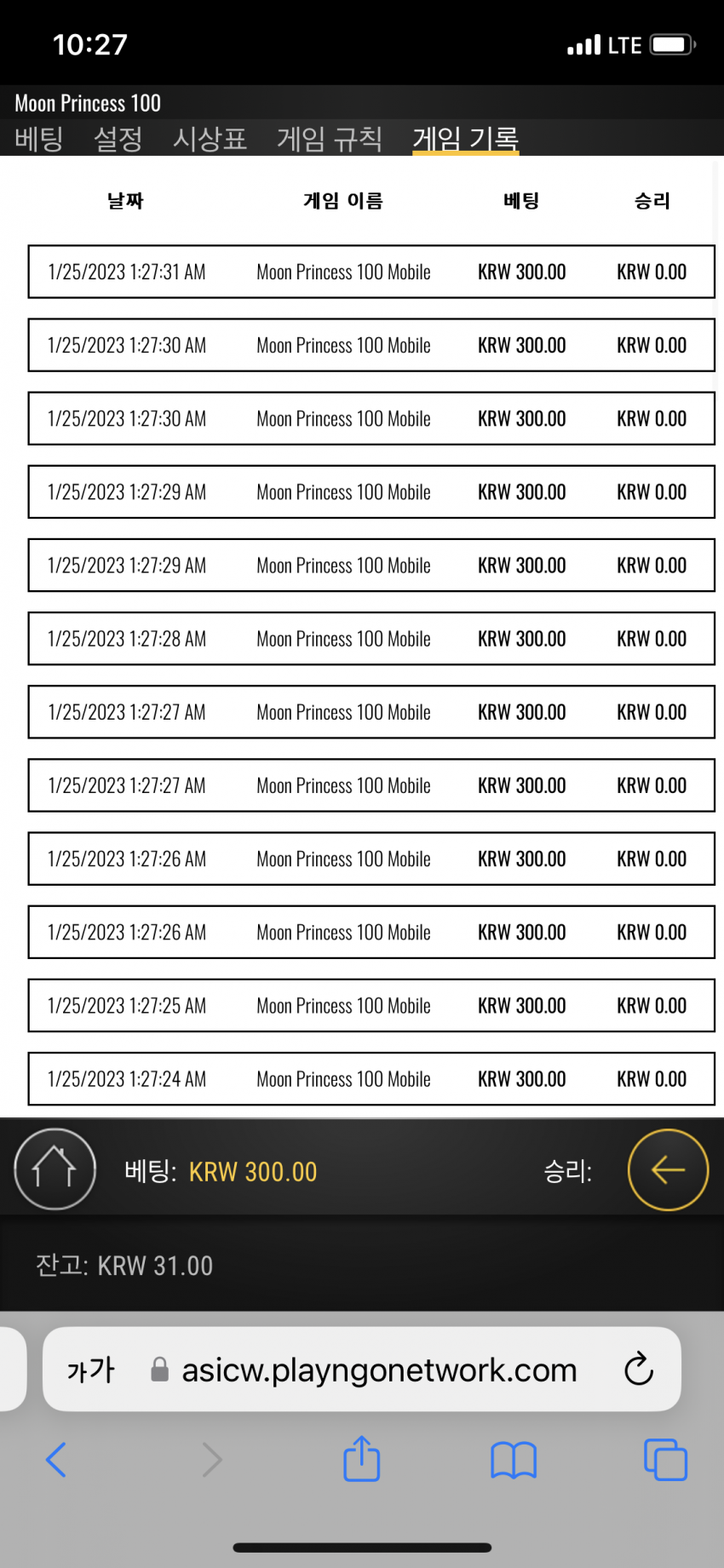Switch to the 시상표 tab

[x=210, y=138]
